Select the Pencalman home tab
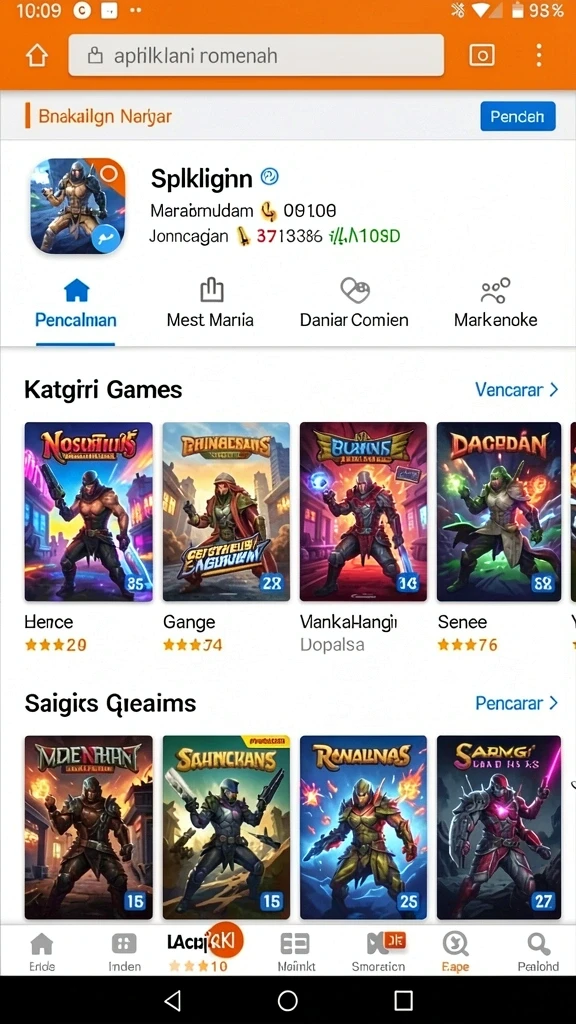The width and height of the screenshot is (576, 1024). point(76,304)
